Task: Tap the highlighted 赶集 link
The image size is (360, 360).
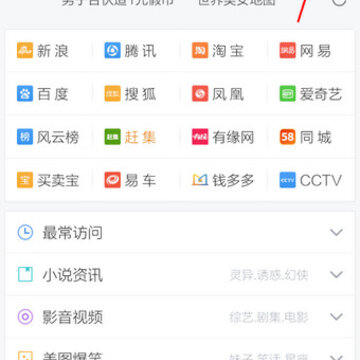Action: coord(130,137)
